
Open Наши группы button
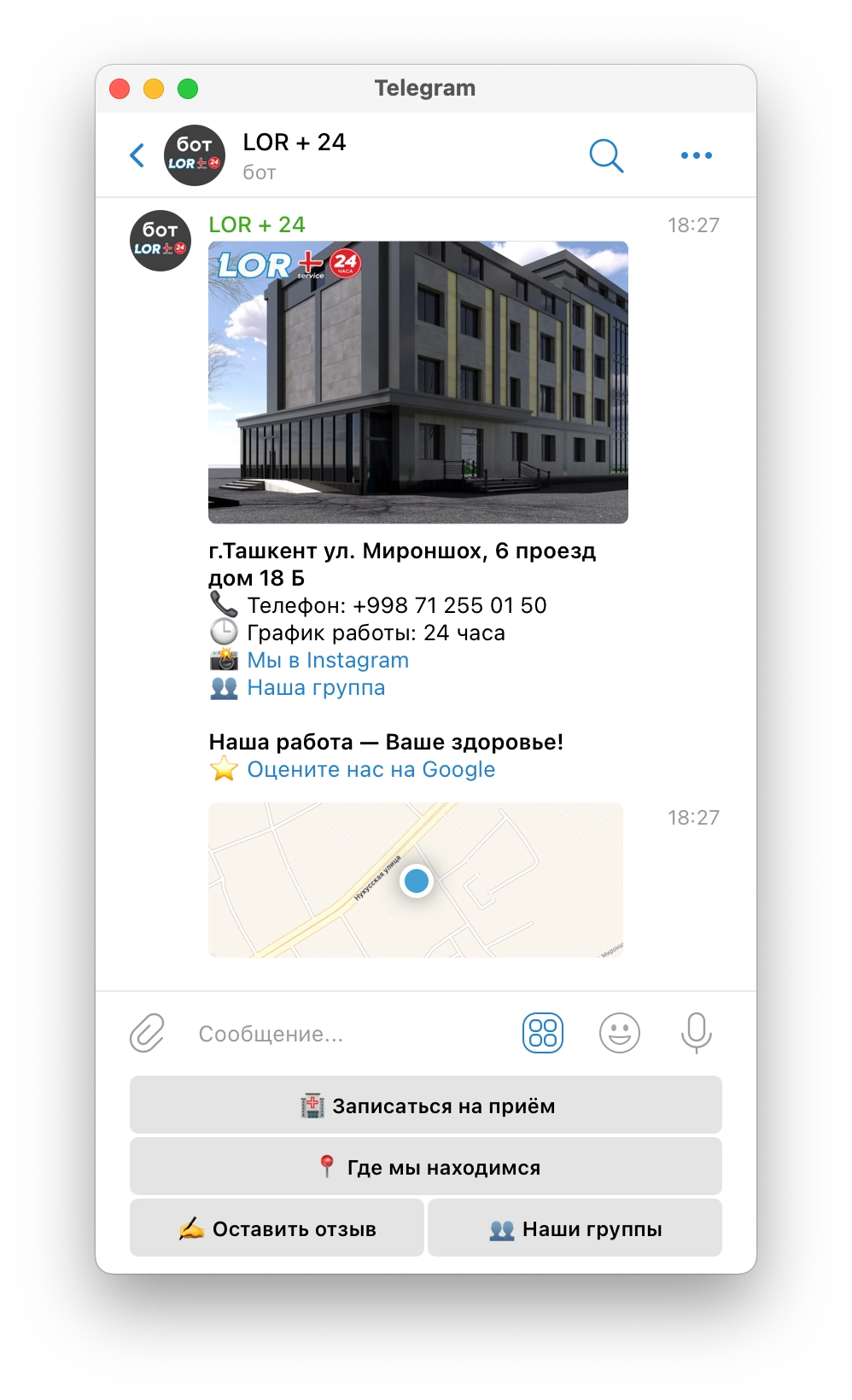click(x=575, y=1228)
